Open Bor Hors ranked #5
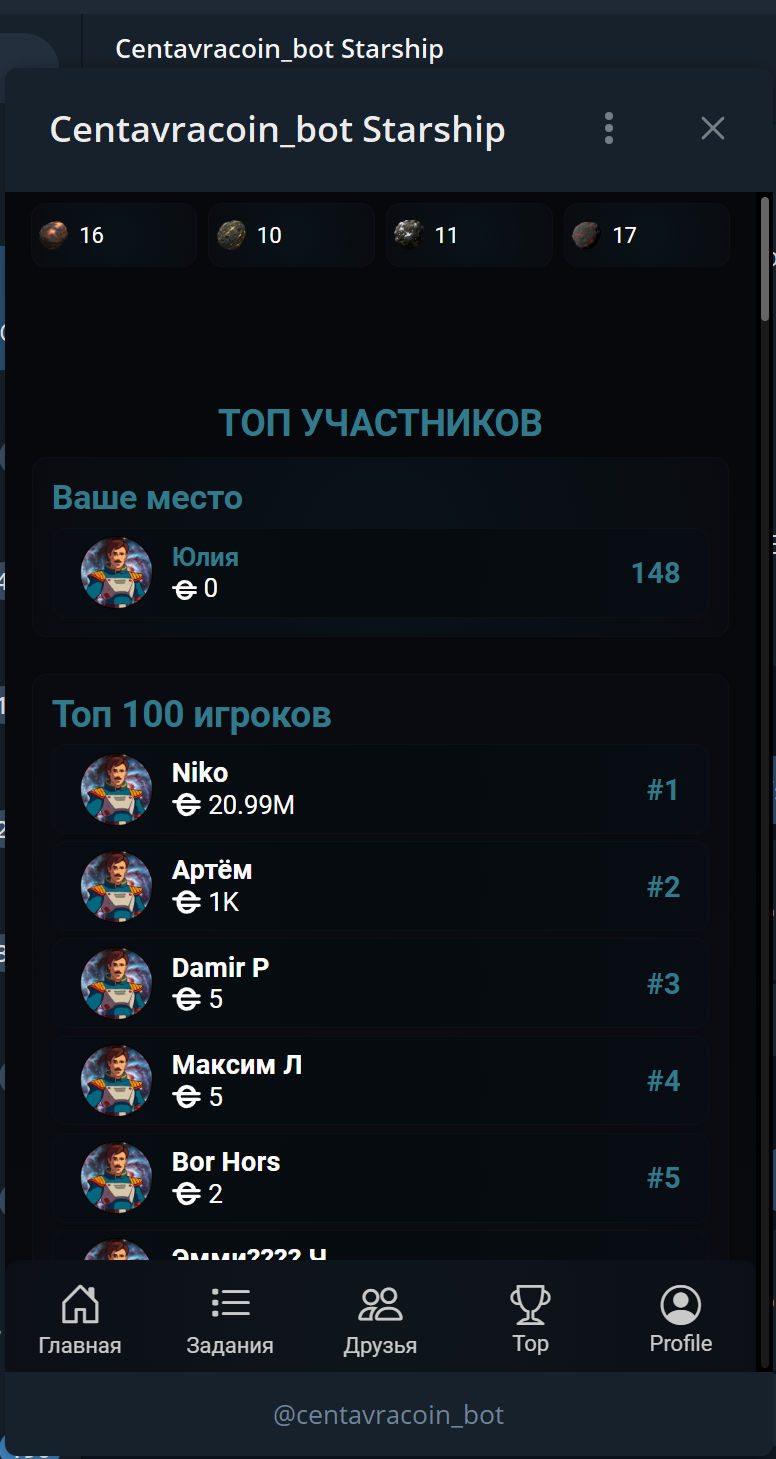This screenshot has height=1459, width=776. click(x=380, y=1177)
